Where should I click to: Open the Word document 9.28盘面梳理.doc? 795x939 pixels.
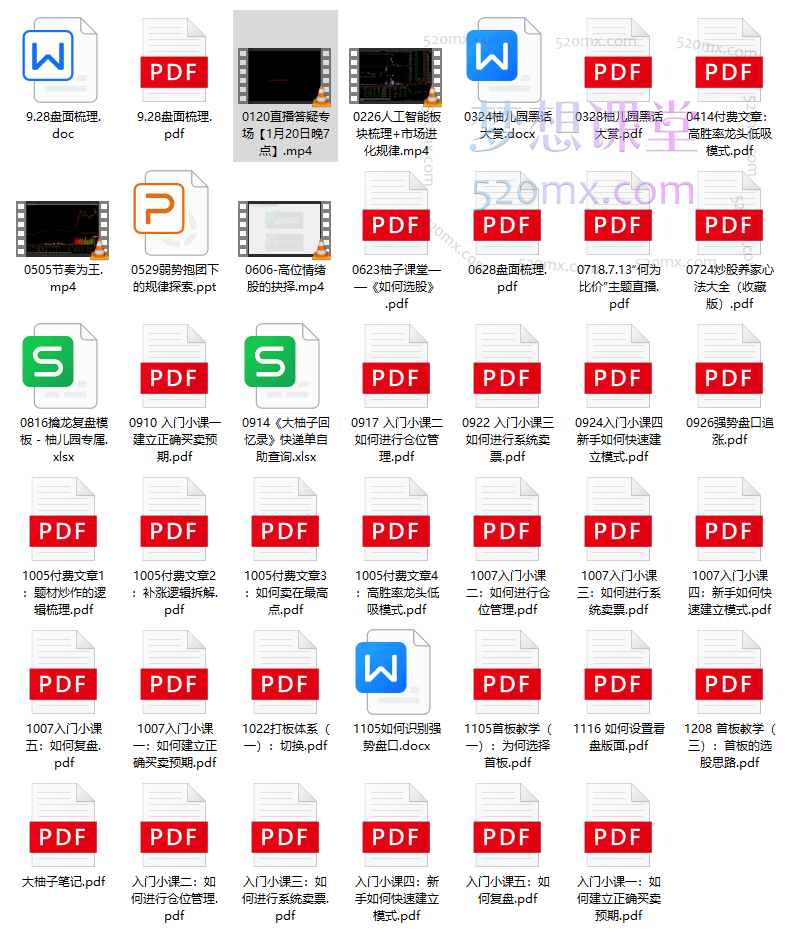point(62,60)
